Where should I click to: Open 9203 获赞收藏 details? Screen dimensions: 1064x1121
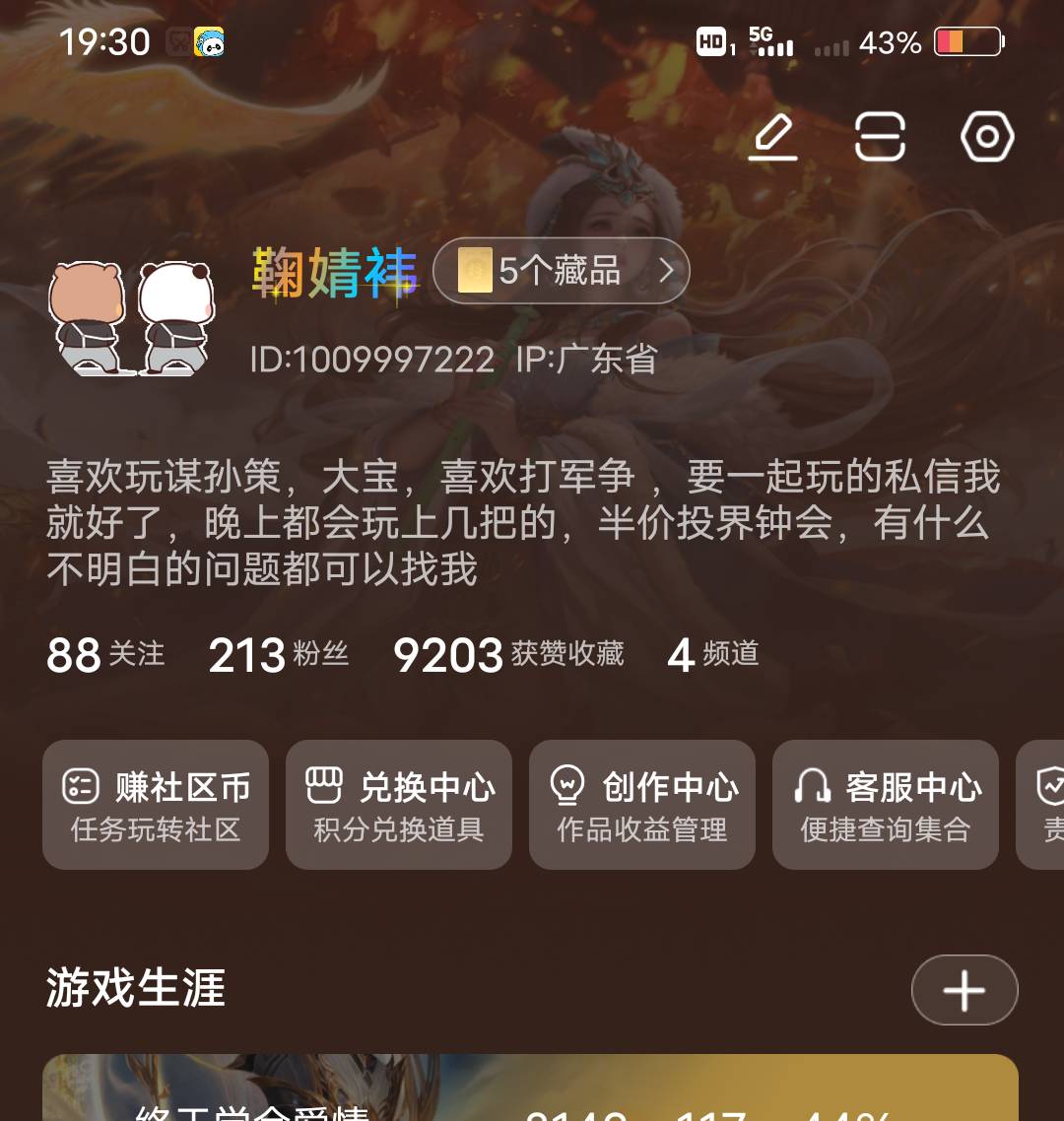click(x=508, y=654)
